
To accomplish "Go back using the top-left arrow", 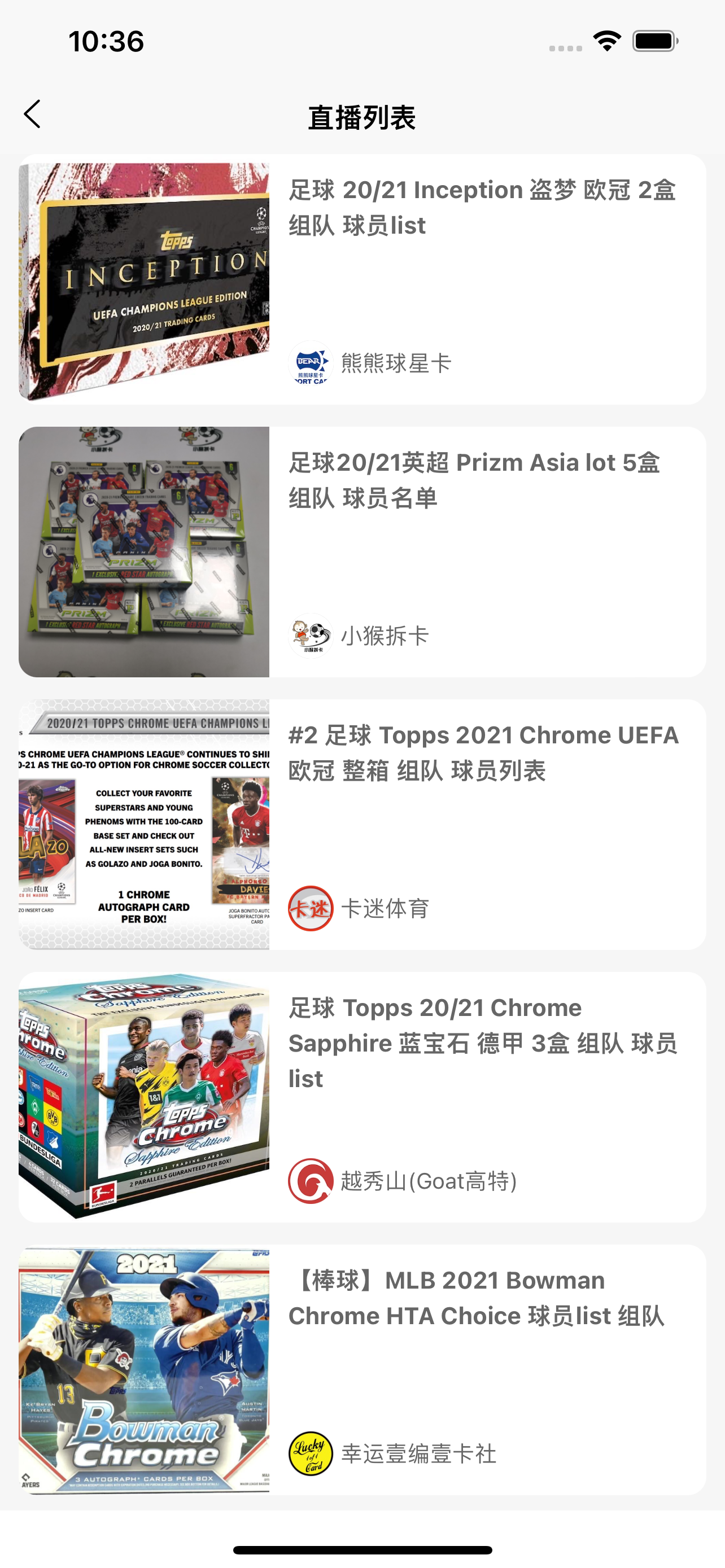I will coord(33,115).
